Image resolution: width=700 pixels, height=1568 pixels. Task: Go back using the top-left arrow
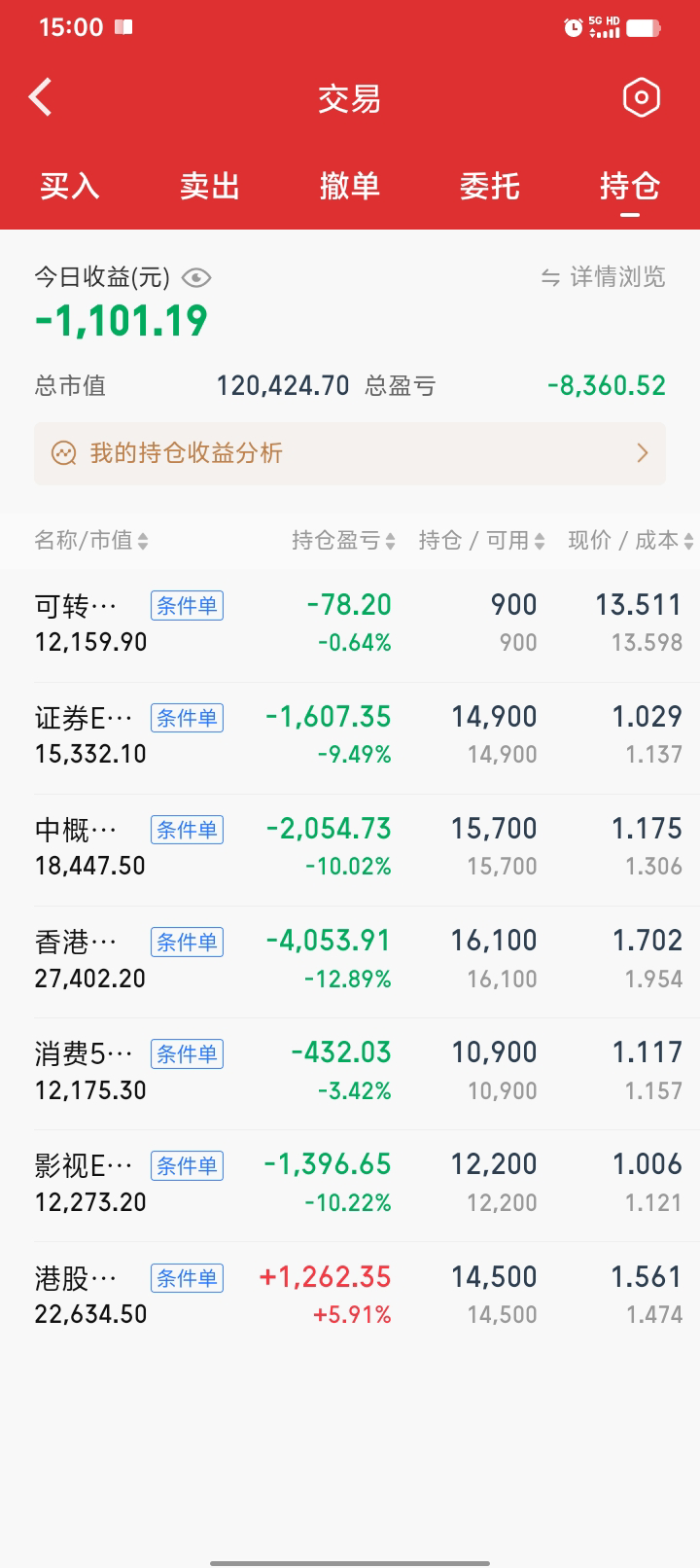(41, 97)
